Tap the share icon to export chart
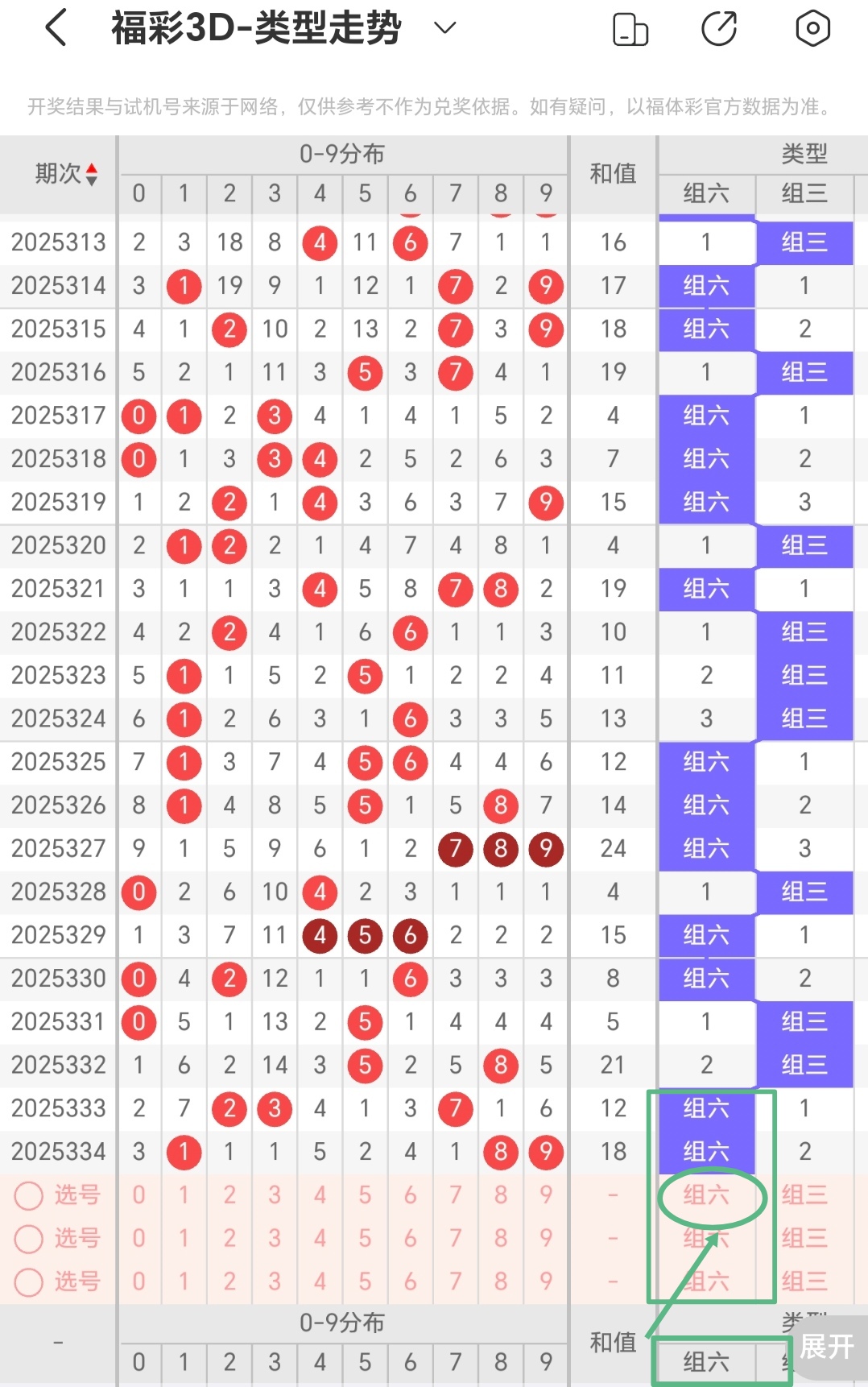This screenshot has width=868, height=1387. tap(719, 27)
